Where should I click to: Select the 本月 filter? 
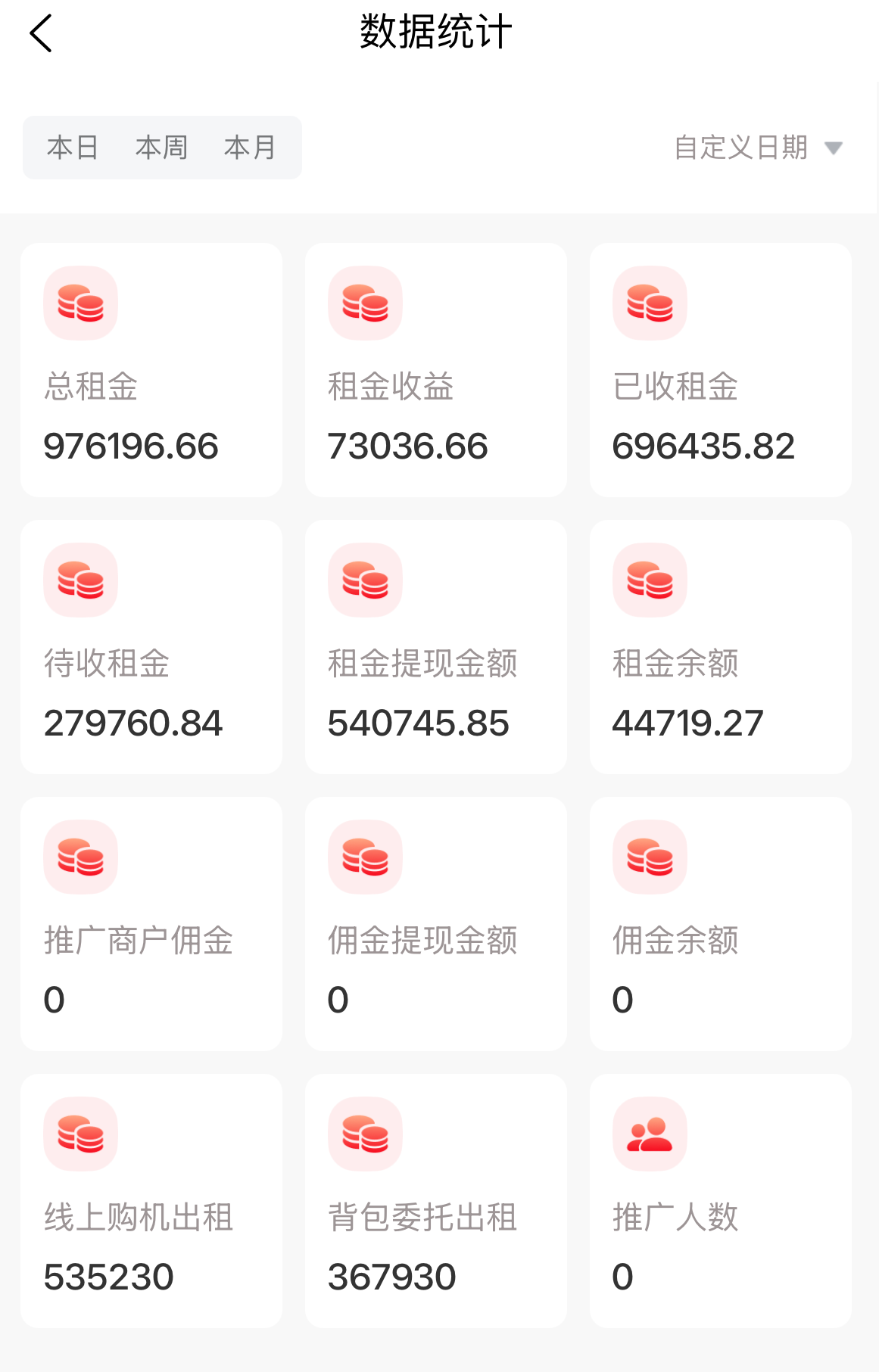[250, 148]
